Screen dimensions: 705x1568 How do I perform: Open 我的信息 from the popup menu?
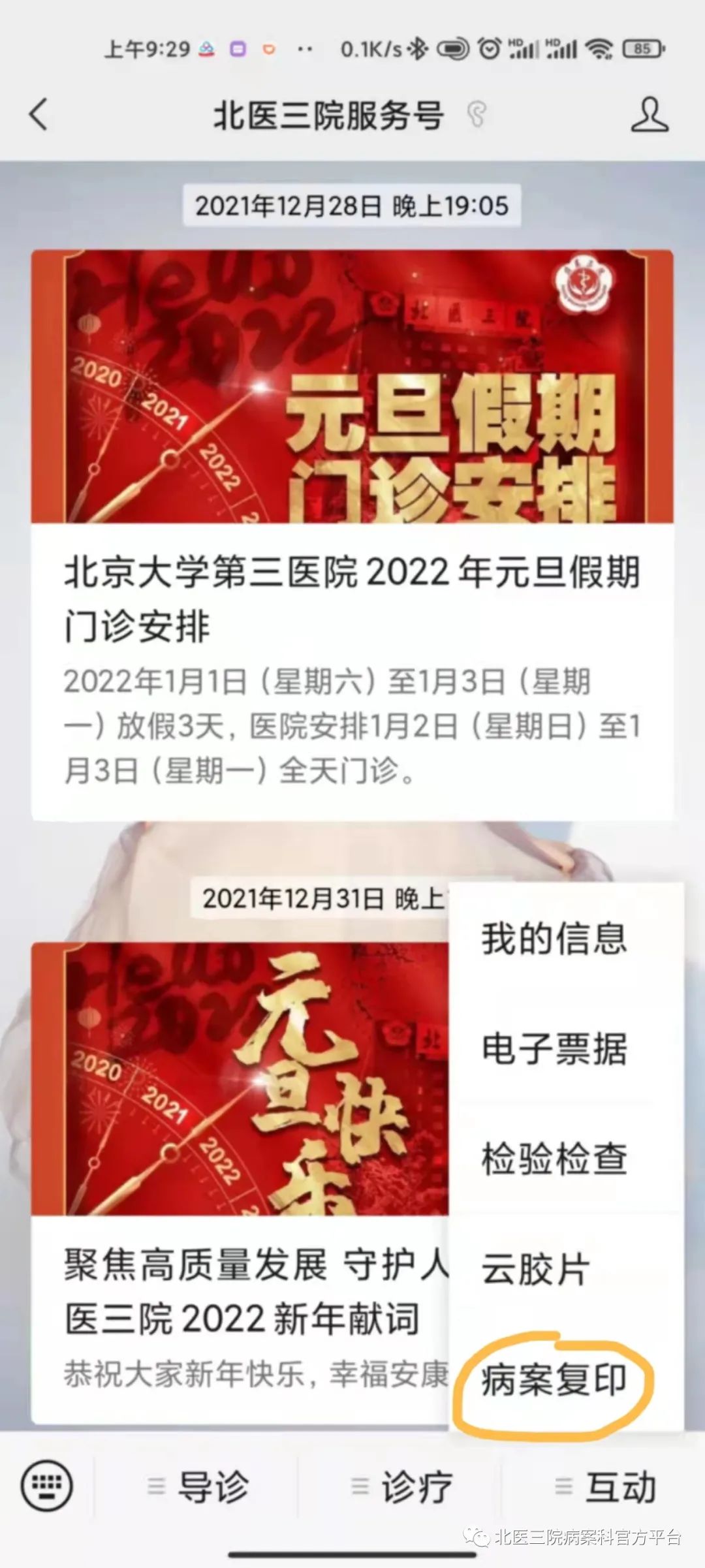tap(555, 937)
